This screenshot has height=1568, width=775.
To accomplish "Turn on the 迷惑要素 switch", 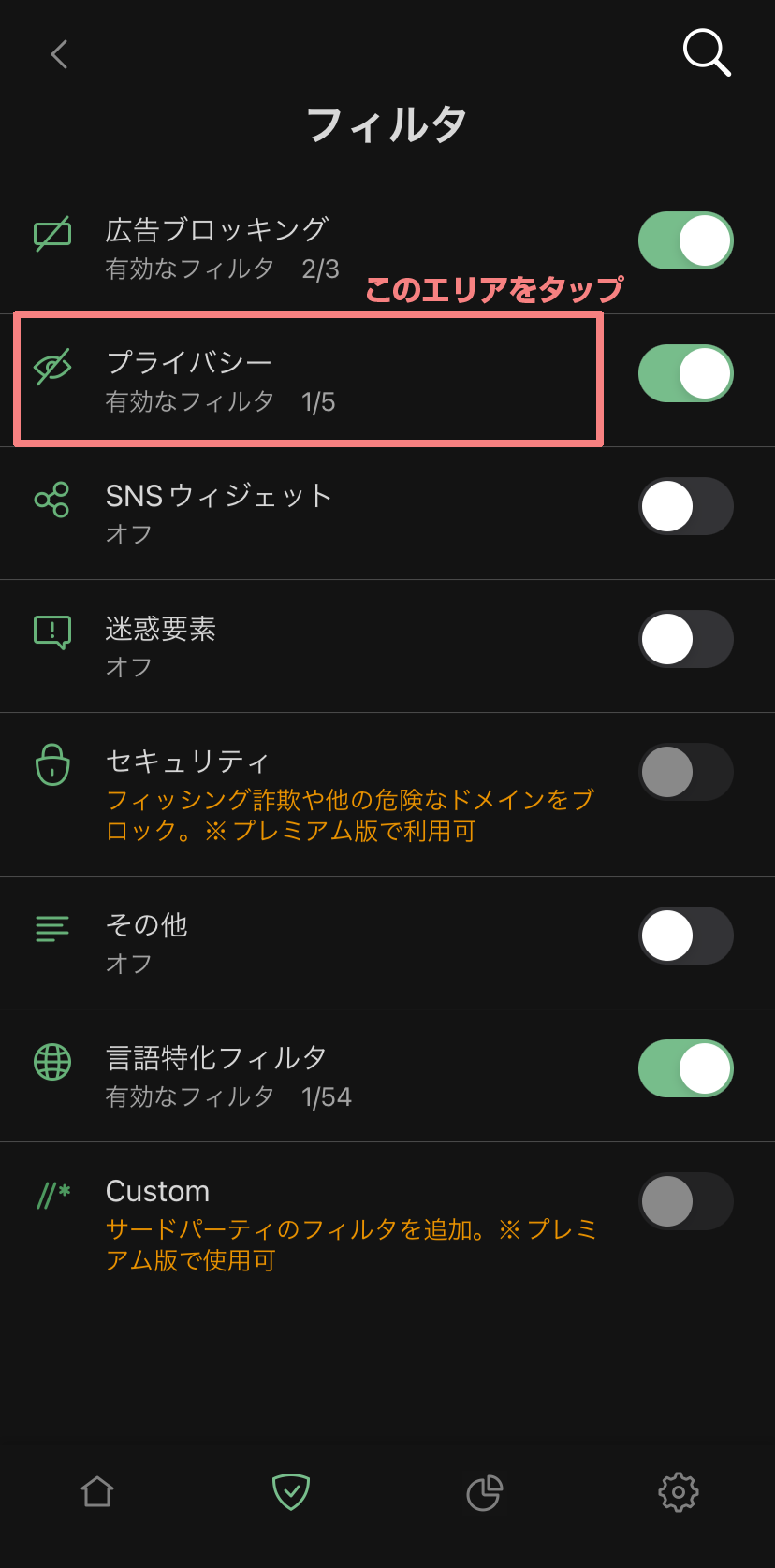I will [x=685, y=640].
